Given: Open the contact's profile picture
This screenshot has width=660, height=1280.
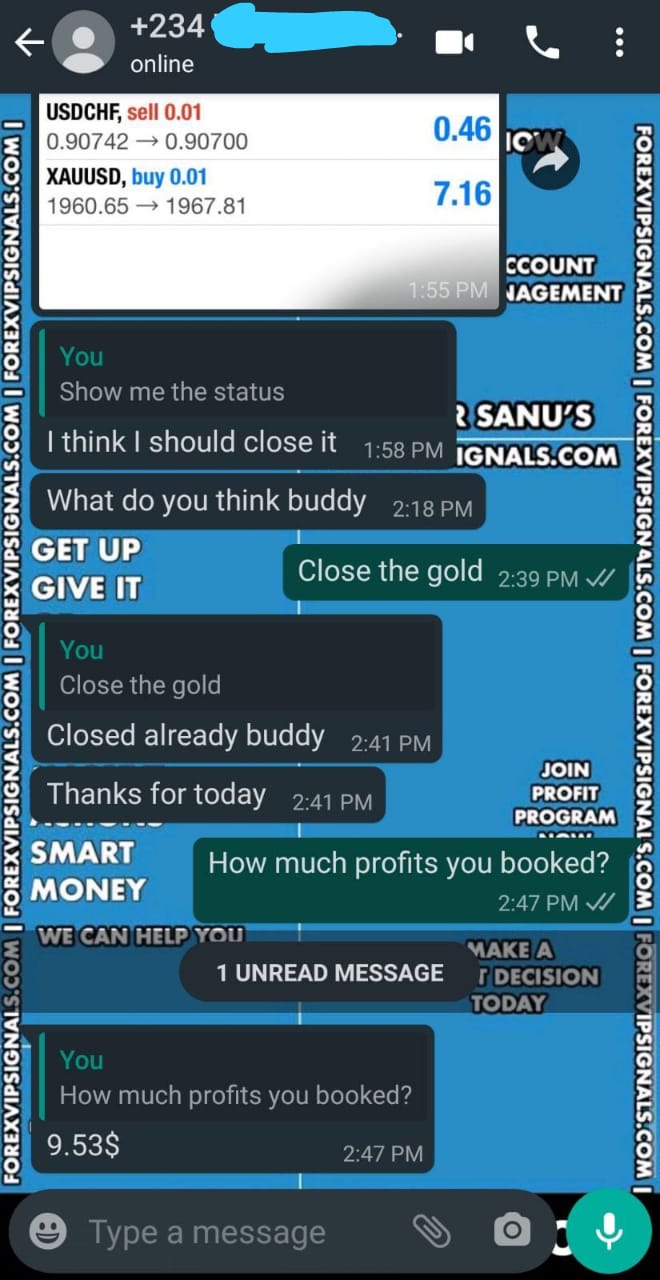Looking at the screenshot, I should click(83, 42).
